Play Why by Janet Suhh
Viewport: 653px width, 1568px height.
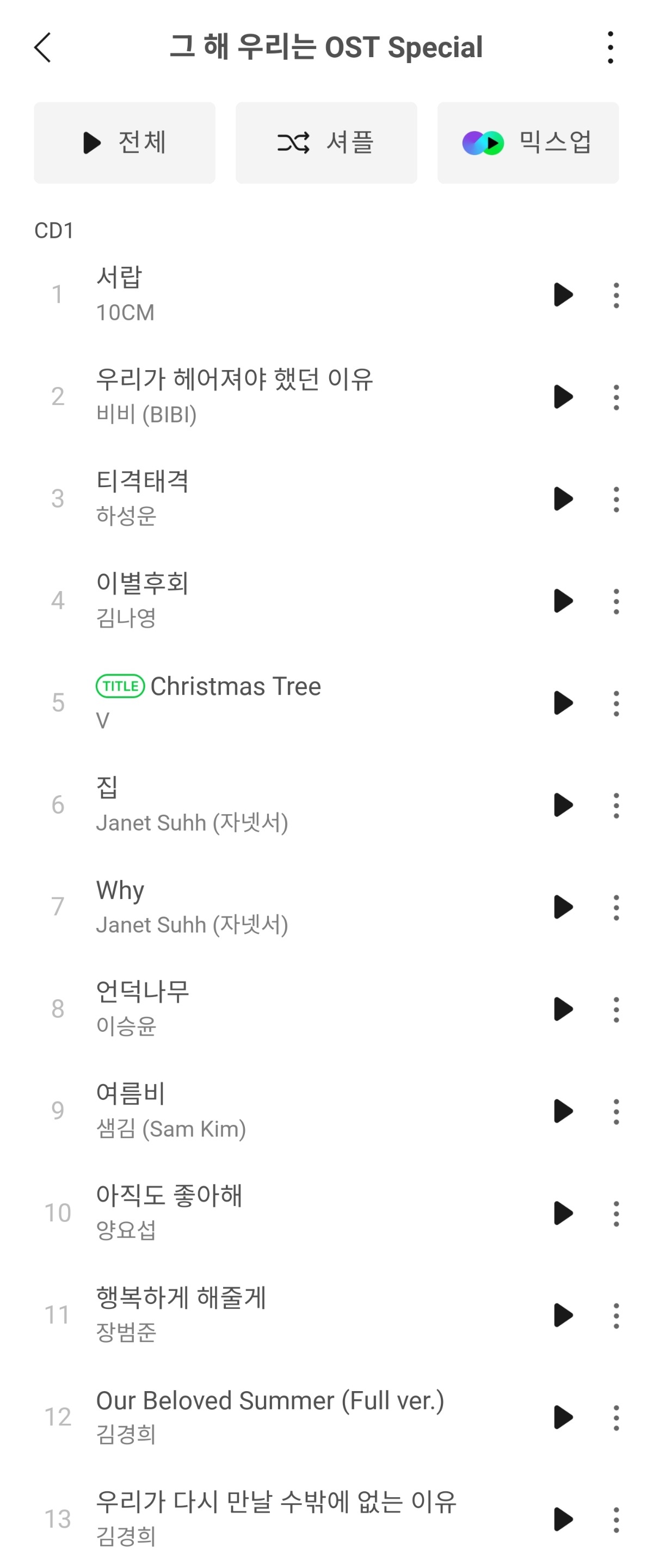point(563,907)
